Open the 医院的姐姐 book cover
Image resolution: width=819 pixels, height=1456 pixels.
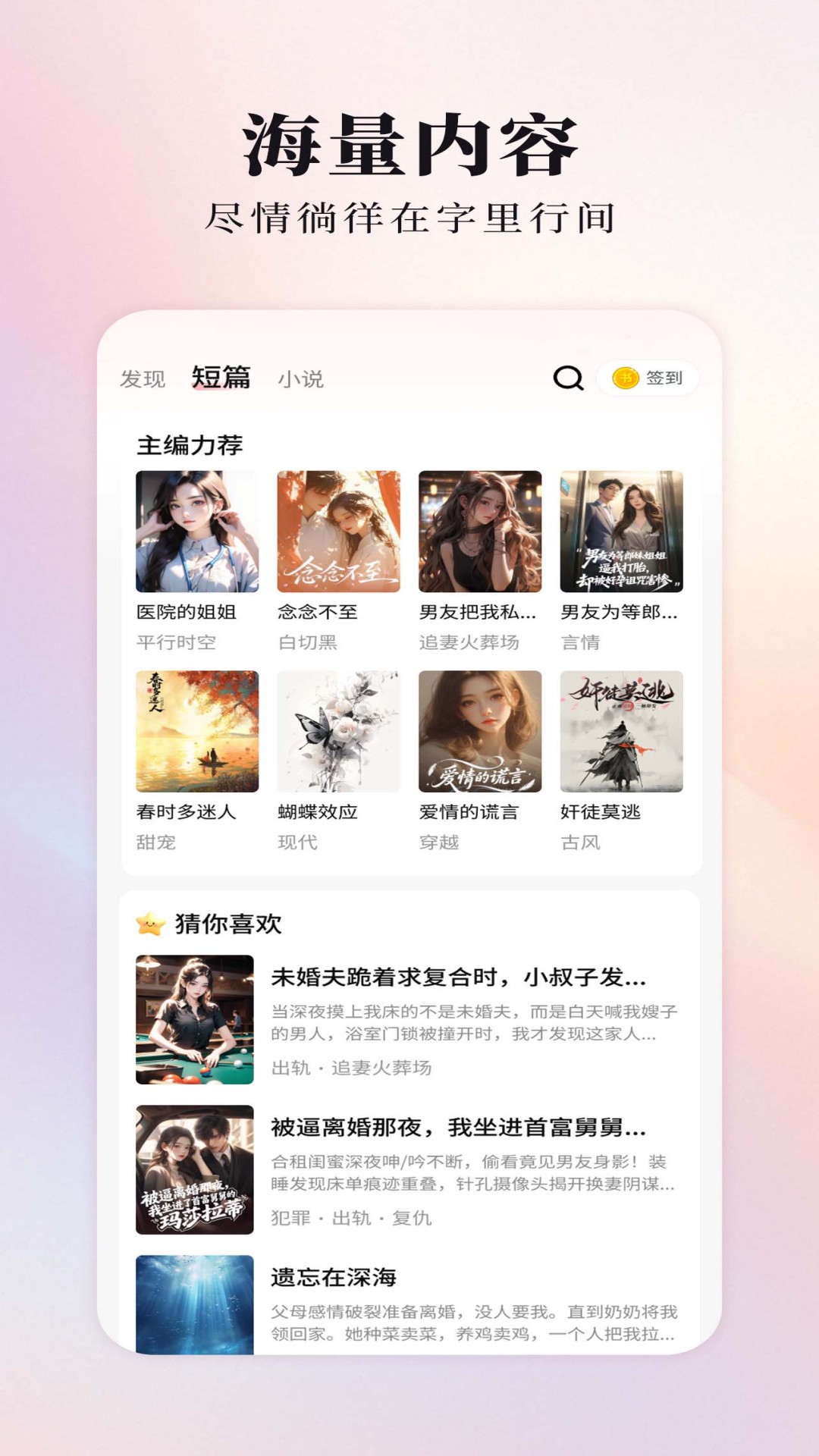coord(195,531)
